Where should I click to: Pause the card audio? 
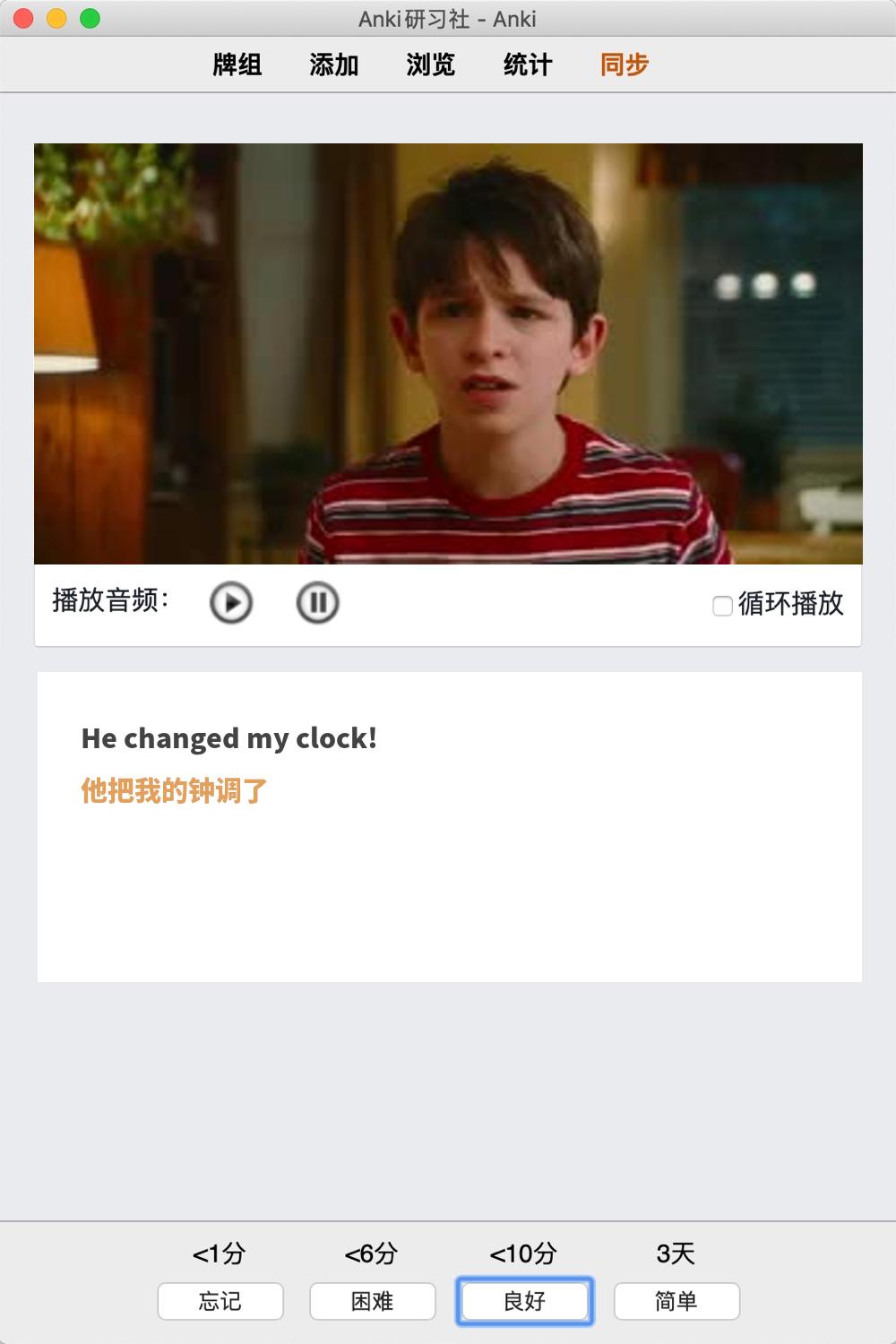pyautogui.click(x=317, y=603)
